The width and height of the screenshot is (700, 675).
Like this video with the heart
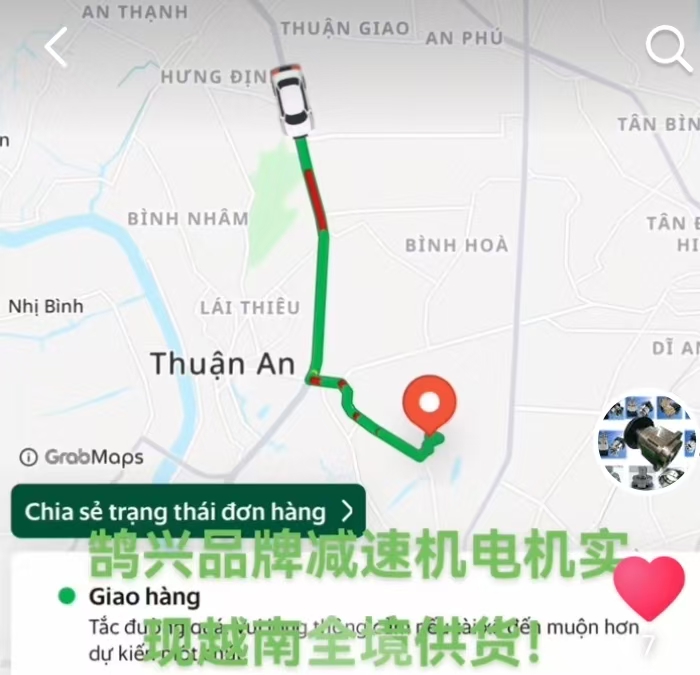click(648, 588)
